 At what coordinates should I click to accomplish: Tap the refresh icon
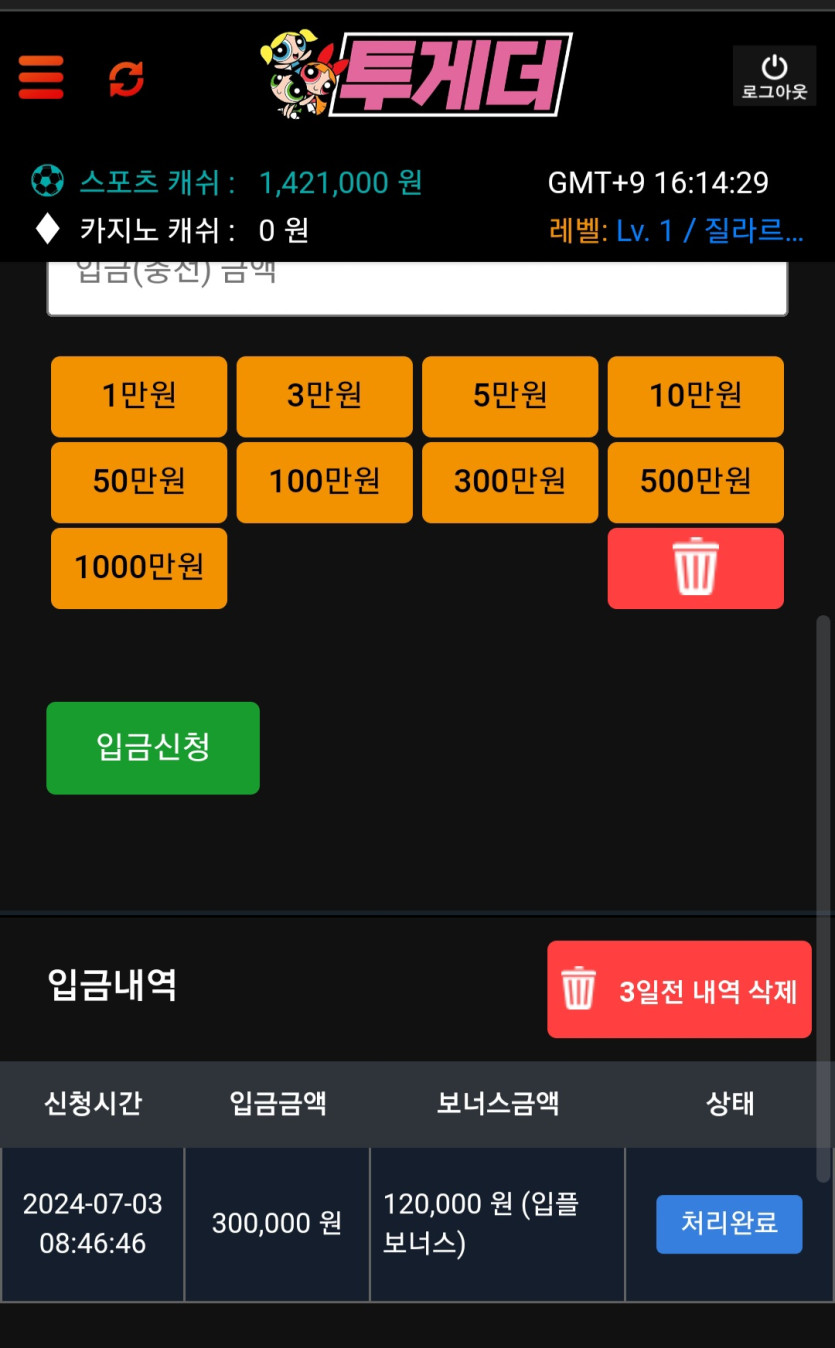pos(127,78)
